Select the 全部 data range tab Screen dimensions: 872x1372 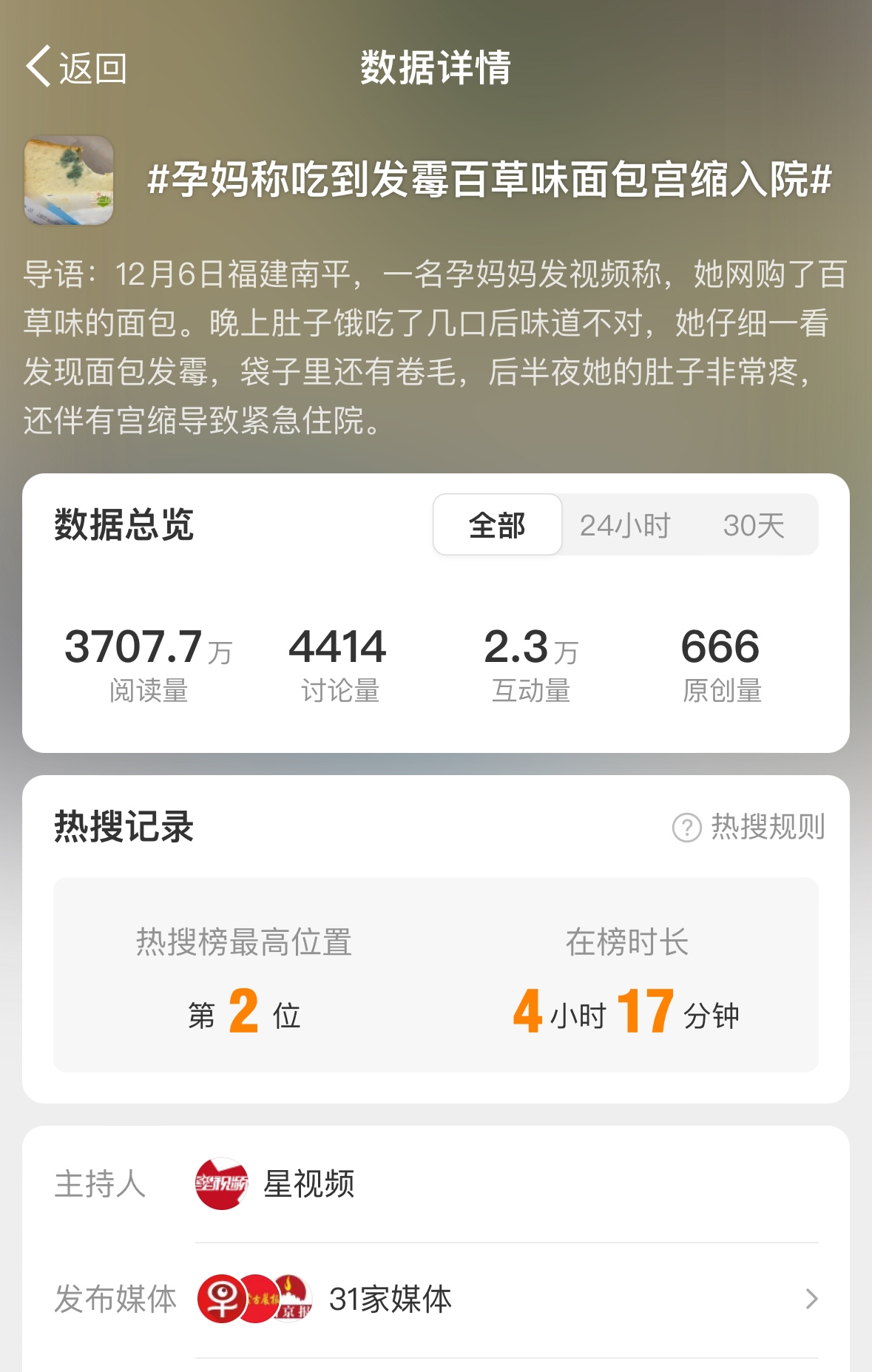tap(497, 525)
